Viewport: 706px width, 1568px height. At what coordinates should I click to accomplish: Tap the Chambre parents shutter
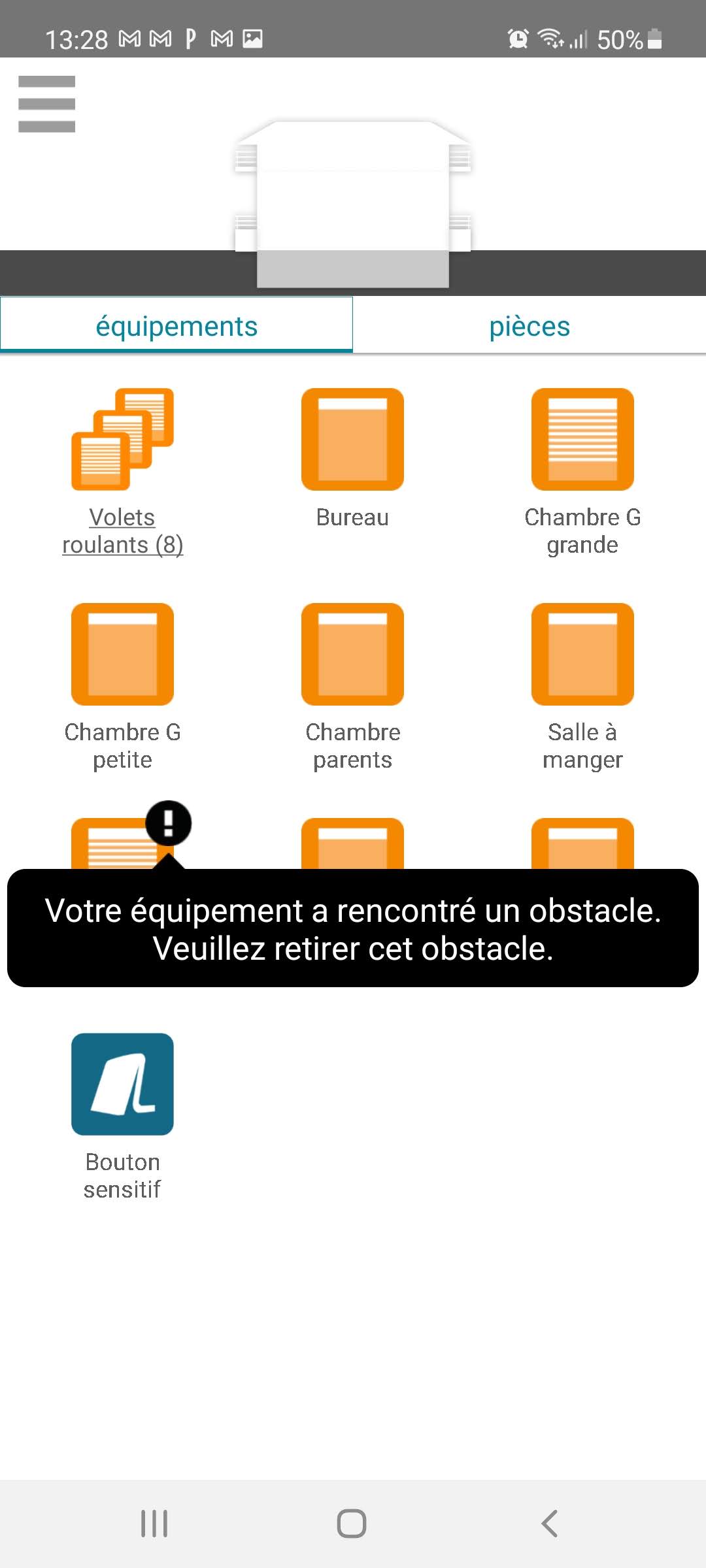tap(352, 654)
